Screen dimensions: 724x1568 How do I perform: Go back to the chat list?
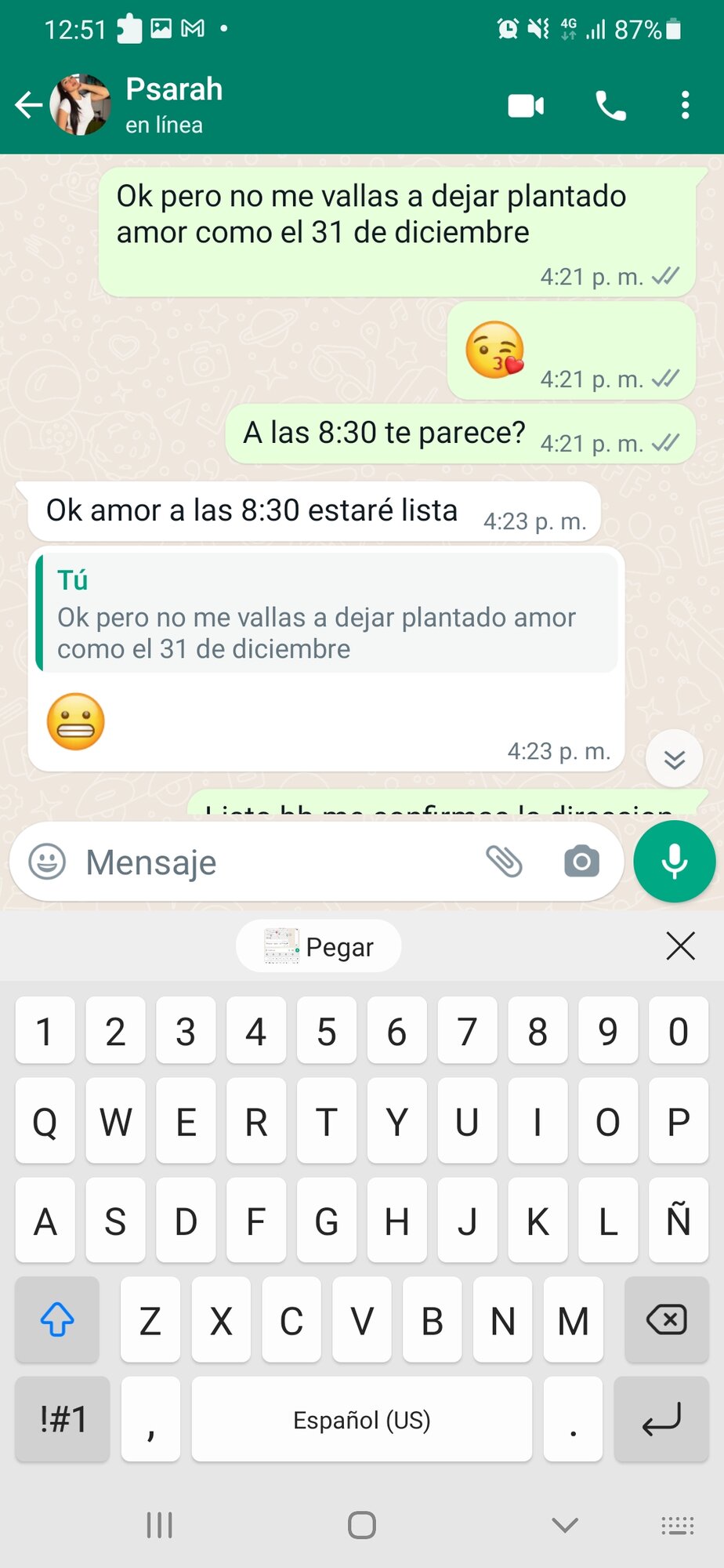(28, 105)
